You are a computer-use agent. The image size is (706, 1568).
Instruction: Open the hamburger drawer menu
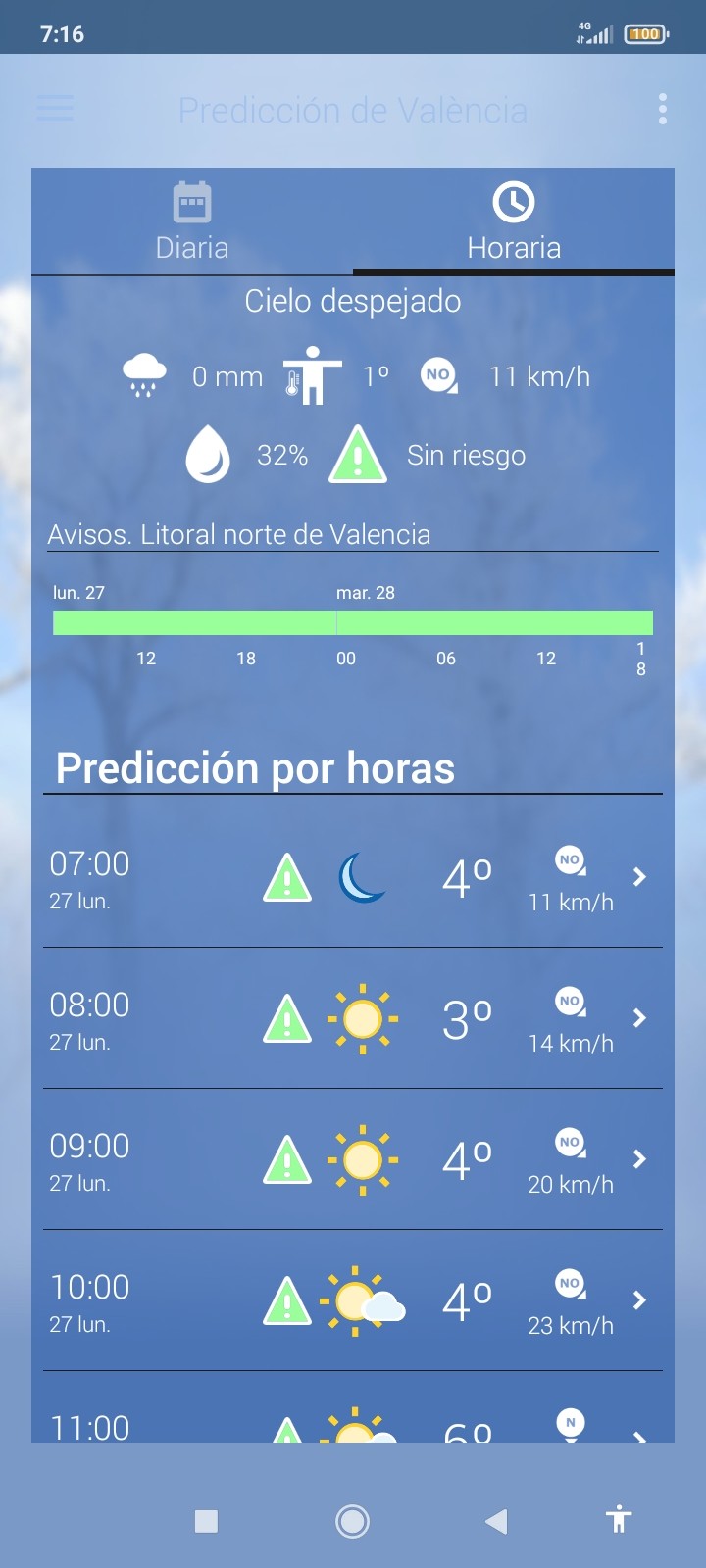[x=55, y=108]
